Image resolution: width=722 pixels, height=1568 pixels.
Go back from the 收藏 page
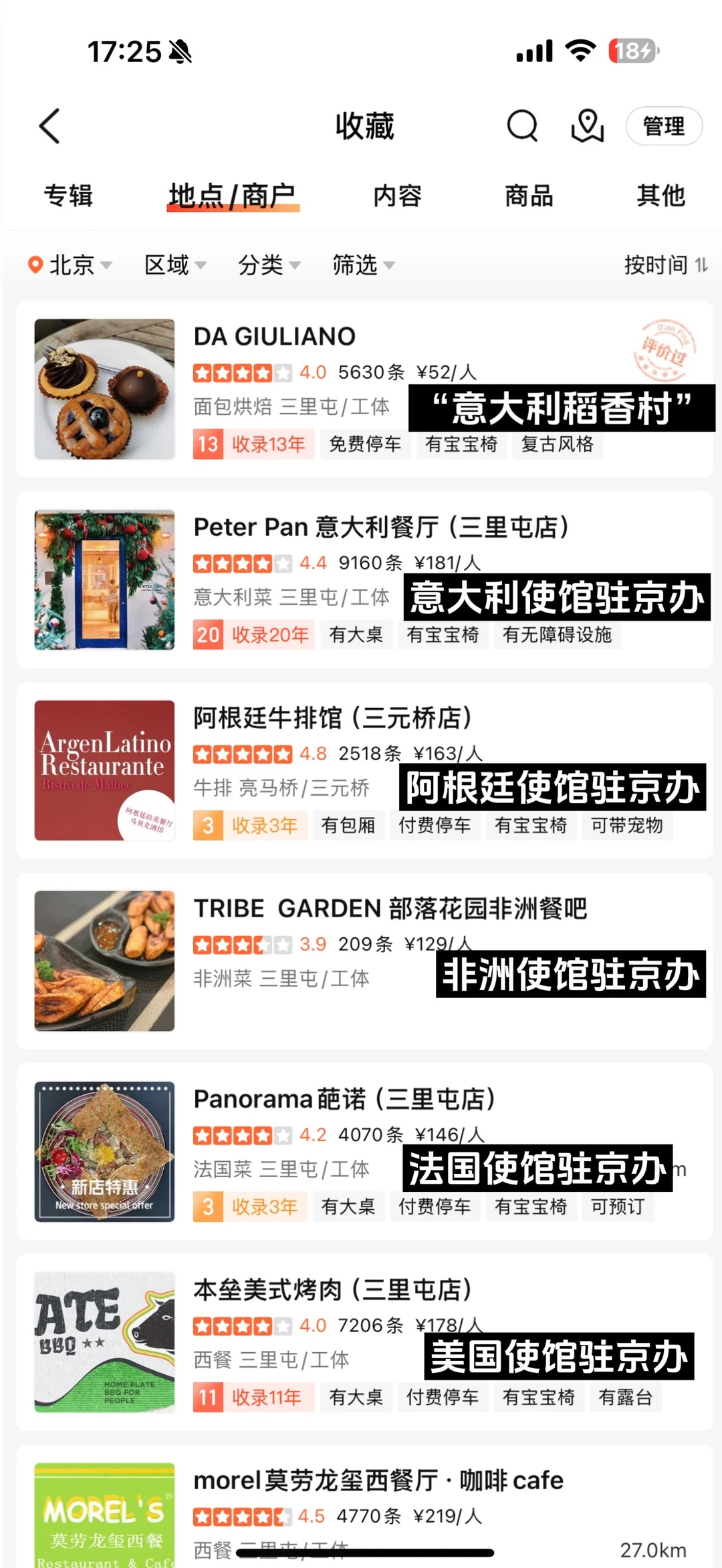[50, 126]
